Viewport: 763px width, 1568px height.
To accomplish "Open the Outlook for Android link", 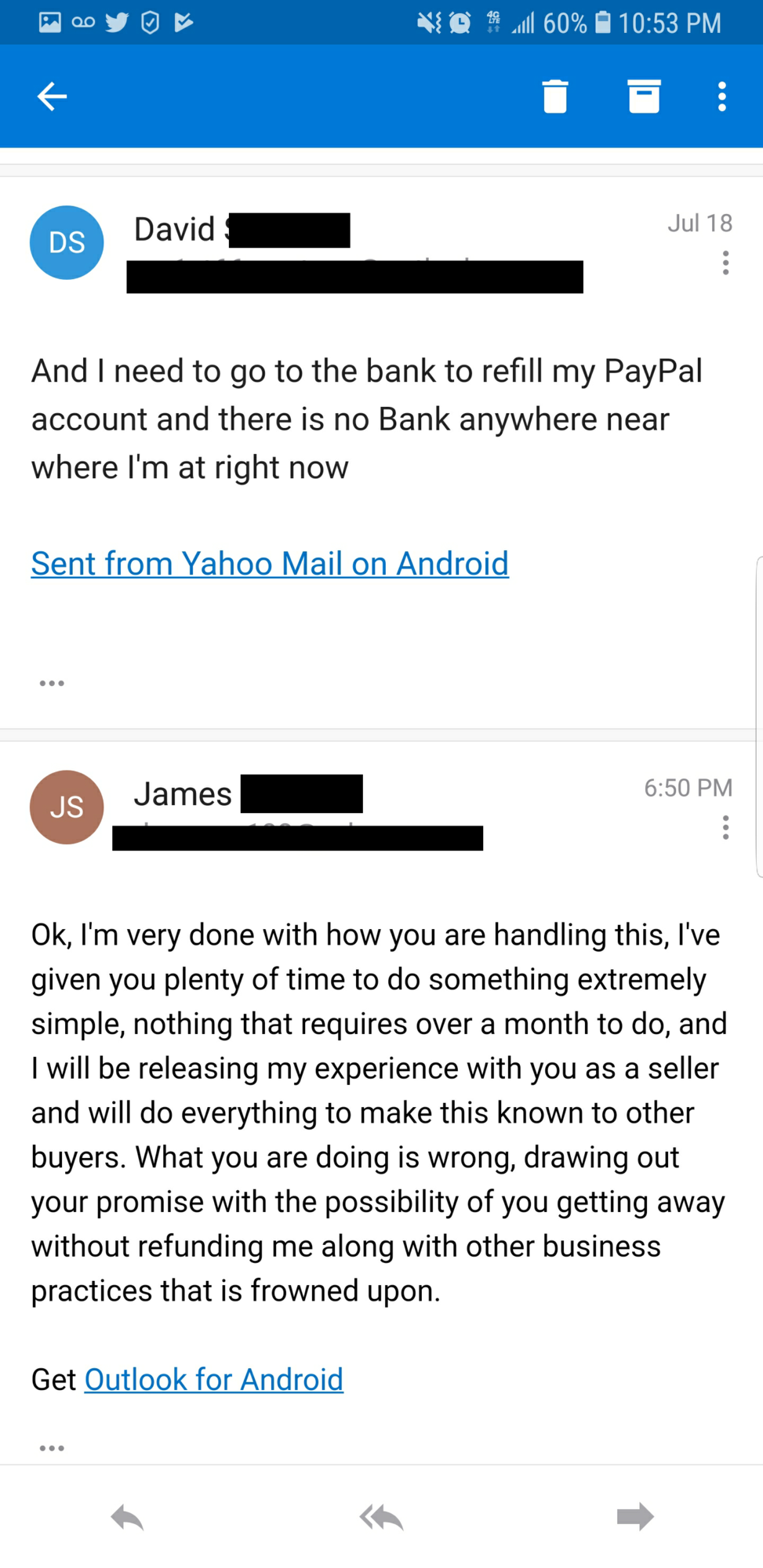I will click(213, 1379).
